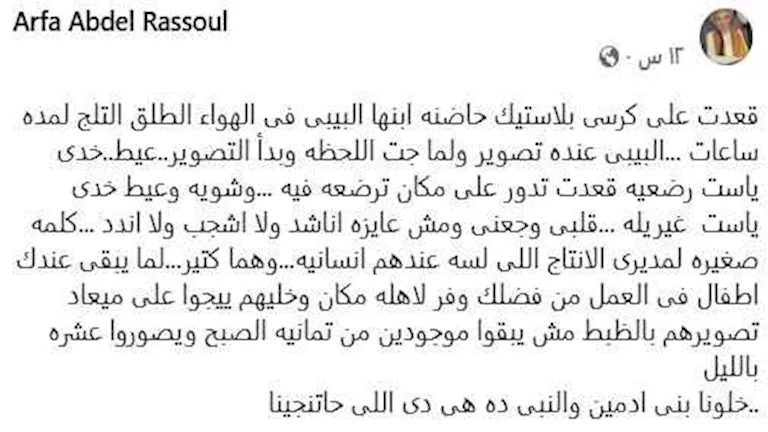Tap the poster's profile picture
The image size is (768, 432).
pos(726,36)
